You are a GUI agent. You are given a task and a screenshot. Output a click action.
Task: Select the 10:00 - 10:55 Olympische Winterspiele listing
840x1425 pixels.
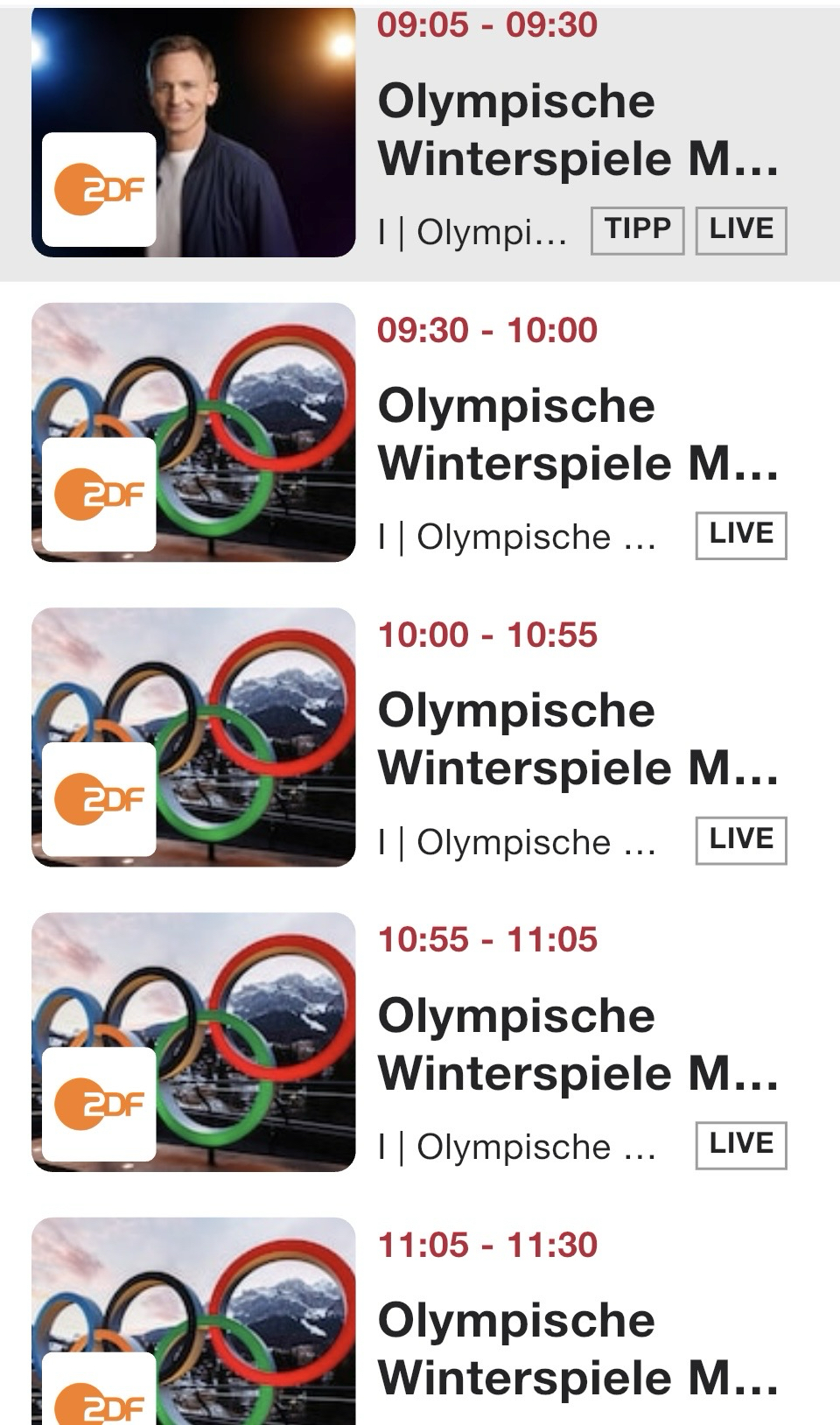(577, 739)
